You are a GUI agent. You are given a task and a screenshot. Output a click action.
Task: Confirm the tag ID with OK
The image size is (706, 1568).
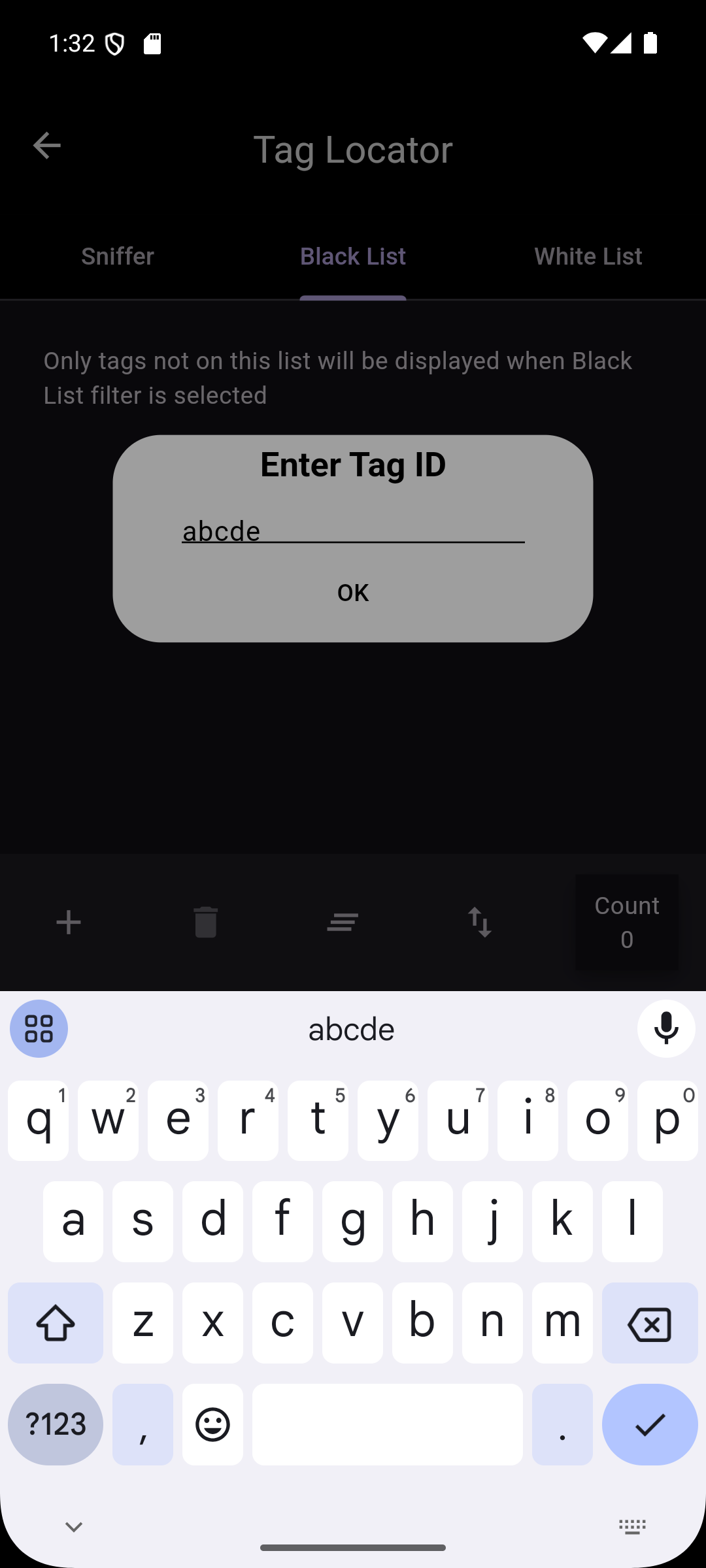[353, 591]
